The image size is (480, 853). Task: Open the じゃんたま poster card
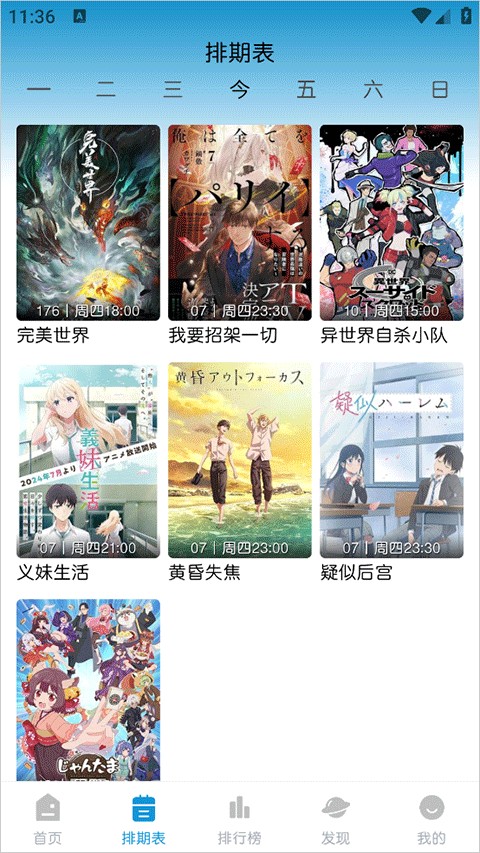(x=88, y=690)
